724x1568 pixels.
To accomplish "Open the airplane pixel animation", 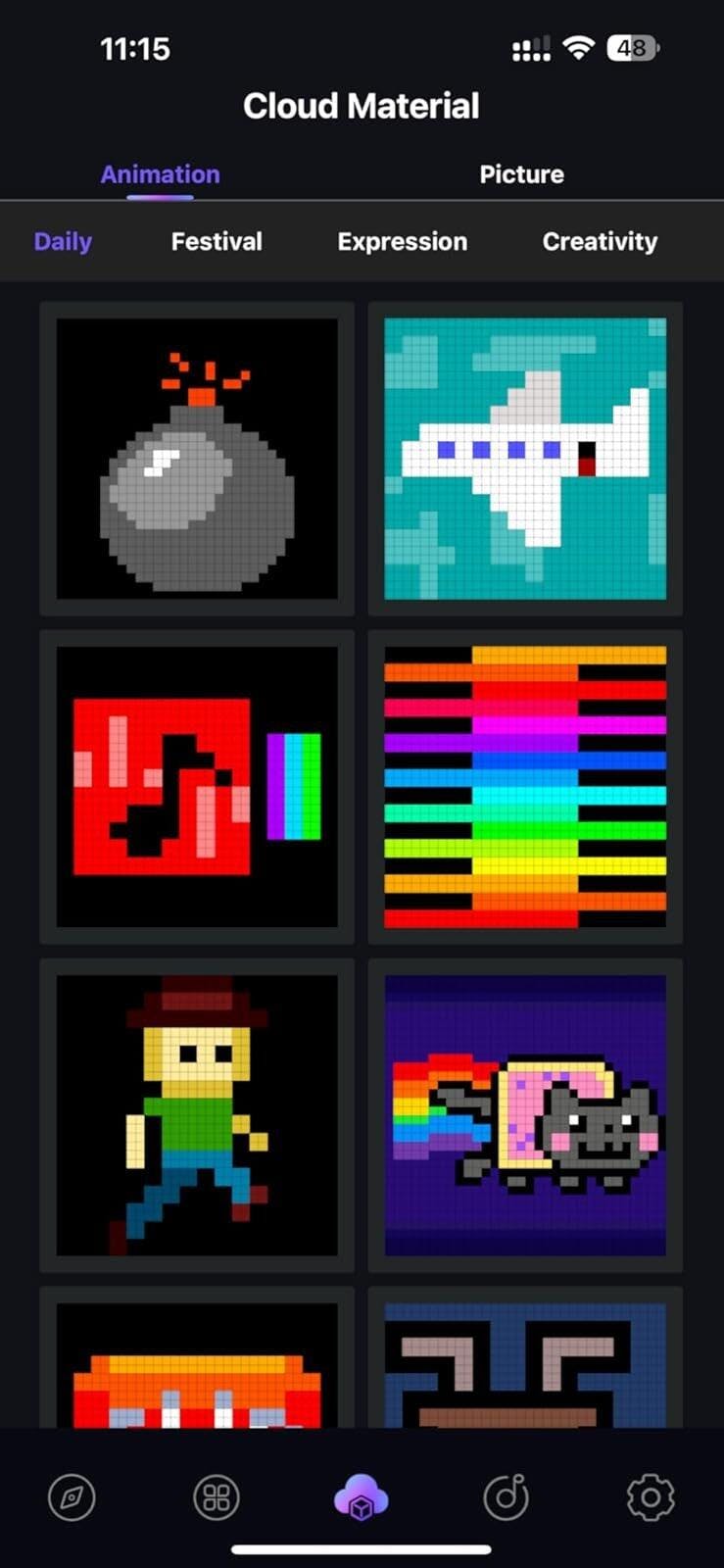I will (525, 459).
